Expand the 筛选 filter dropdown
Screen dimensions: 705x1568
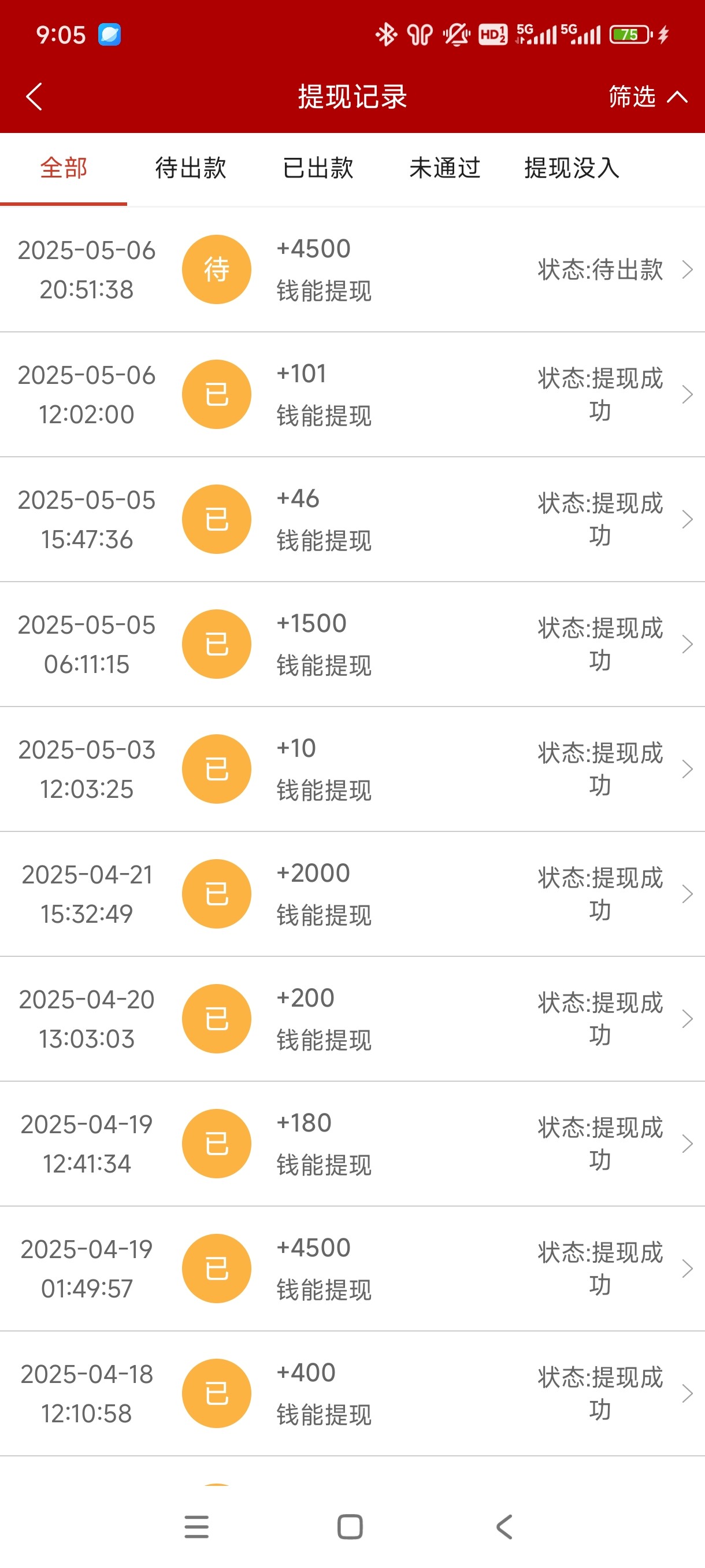[647, 97]
